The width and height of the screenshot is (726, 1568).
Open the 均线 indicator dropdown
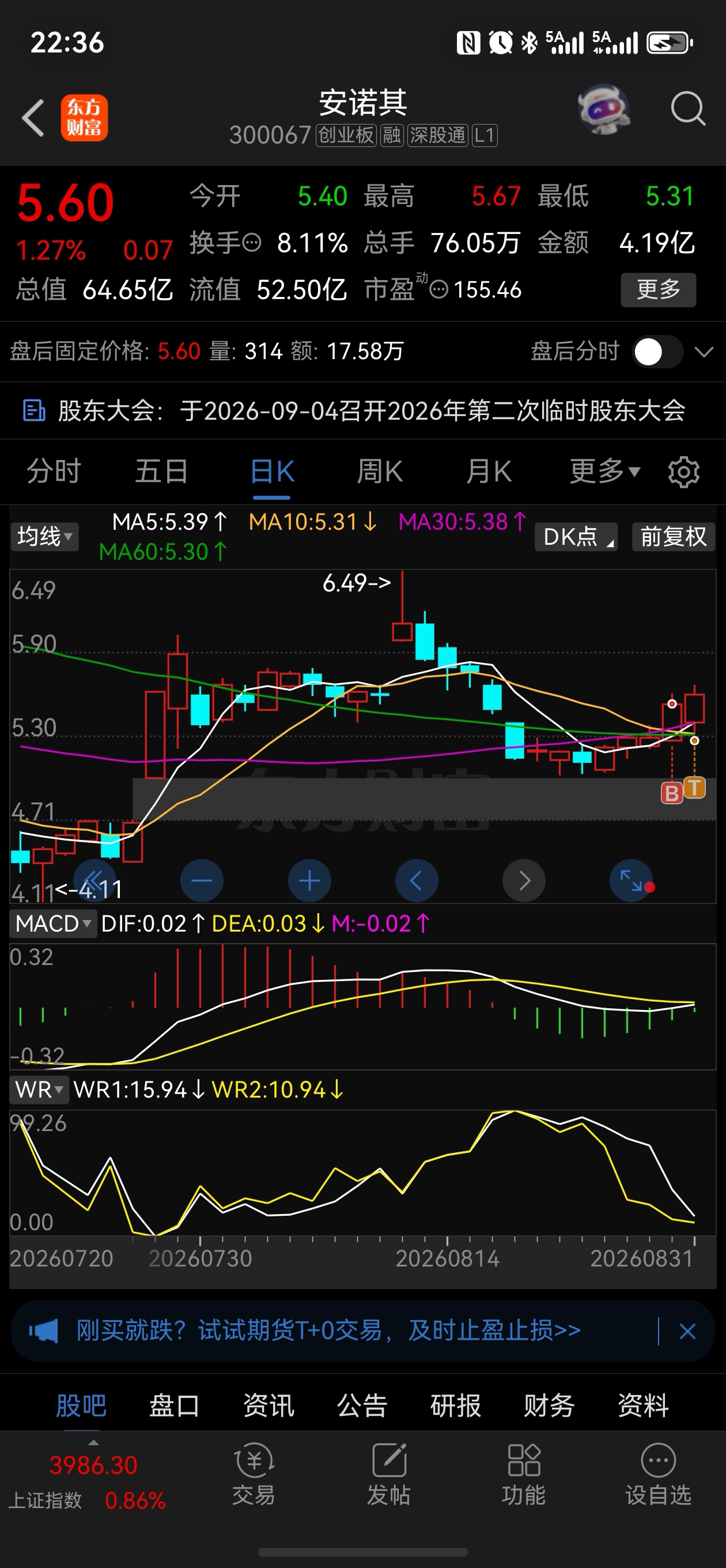[x=44, y=537]
